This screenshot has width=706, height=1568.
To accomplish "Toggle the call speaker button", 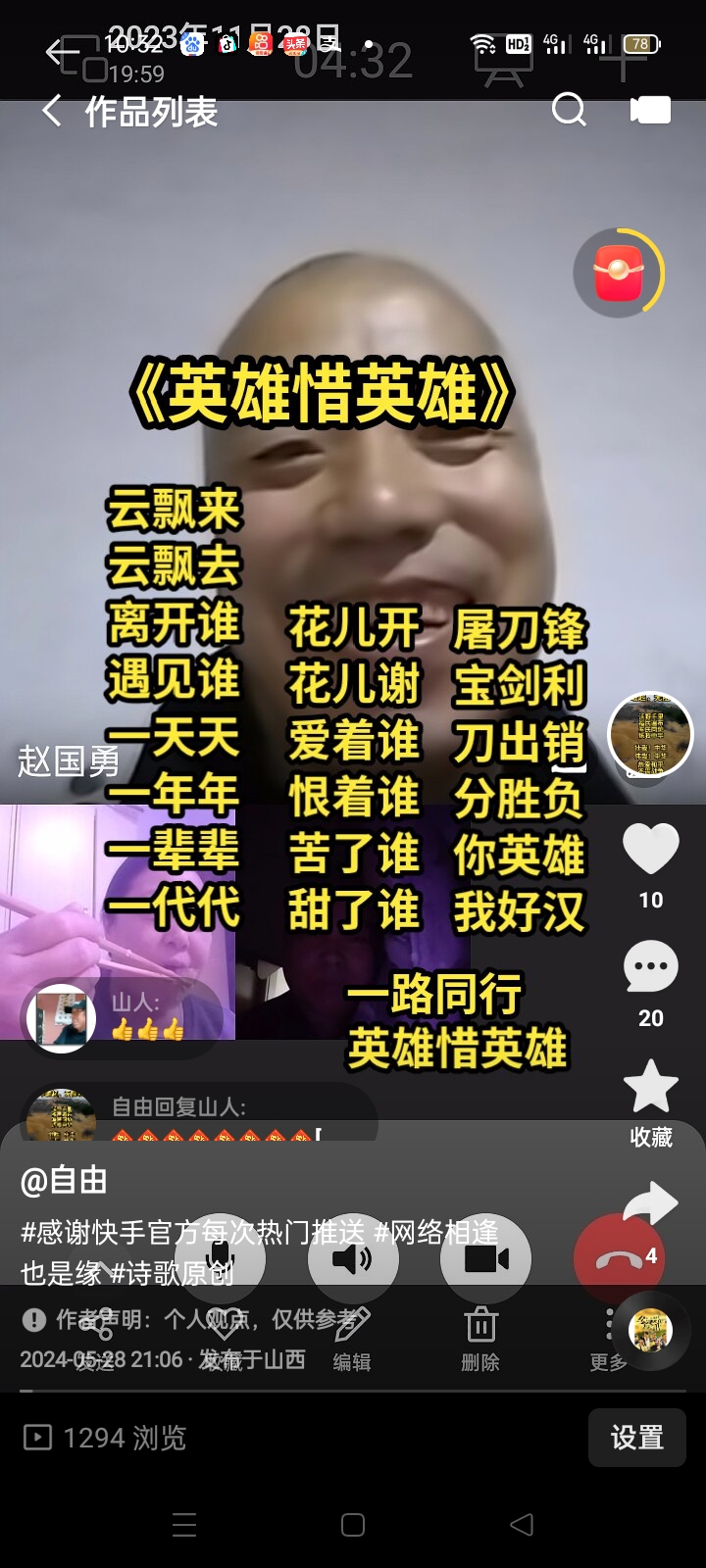I will point(353,1258).
